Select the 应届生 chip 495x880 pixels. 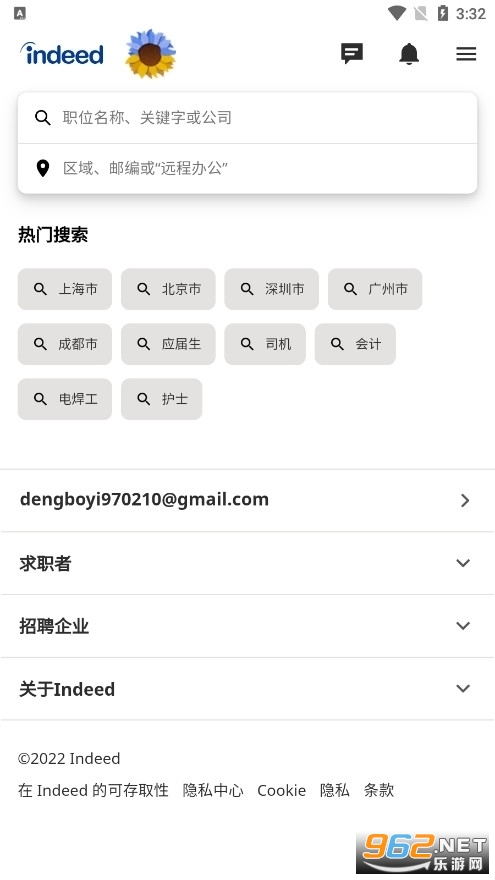168,344
